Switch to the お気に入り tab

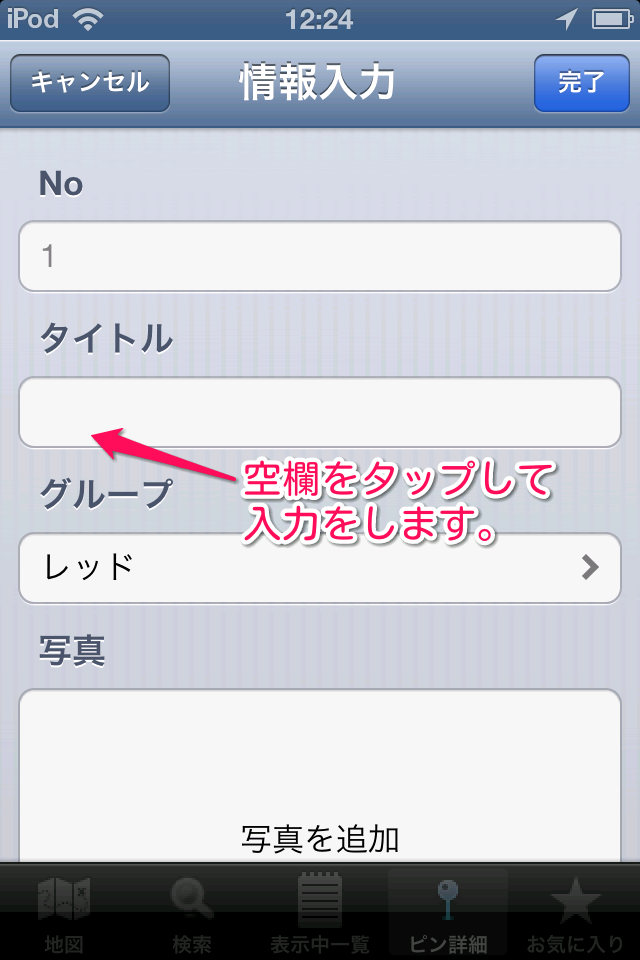577,912
